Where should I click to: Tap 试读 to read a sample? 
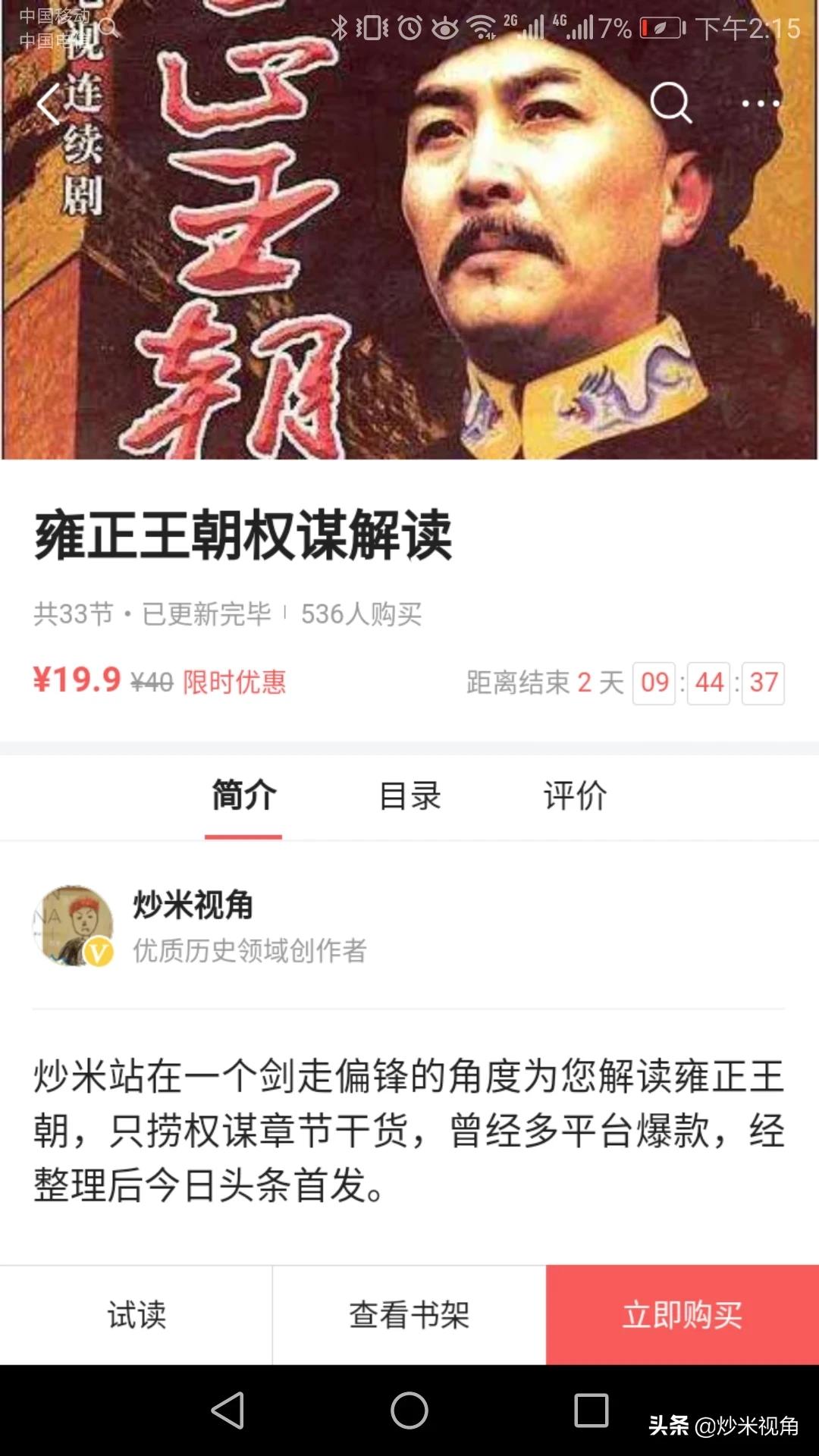coord(136,1315)
